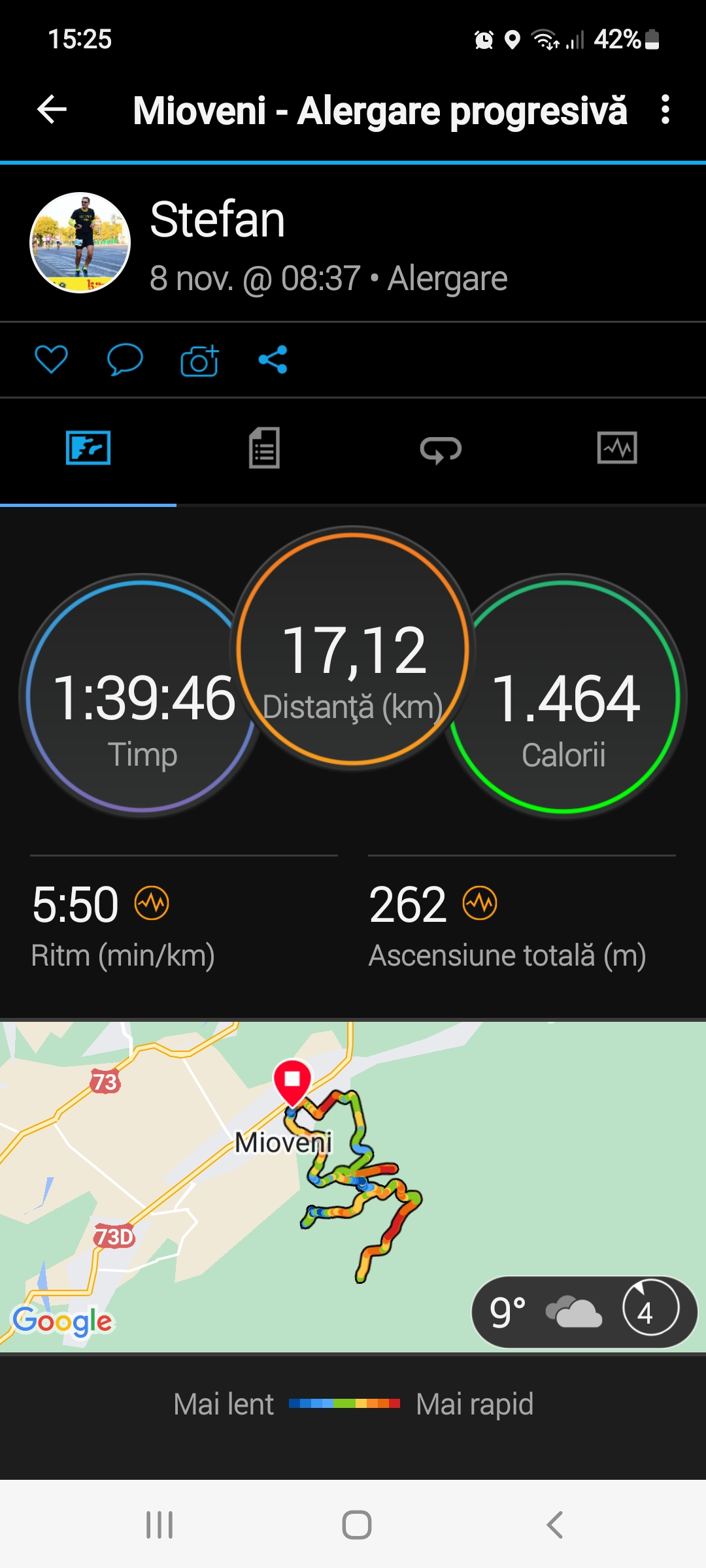Select the overview map tab
The width and height of the screenshot is (706, 1568).
coord(88,448)
